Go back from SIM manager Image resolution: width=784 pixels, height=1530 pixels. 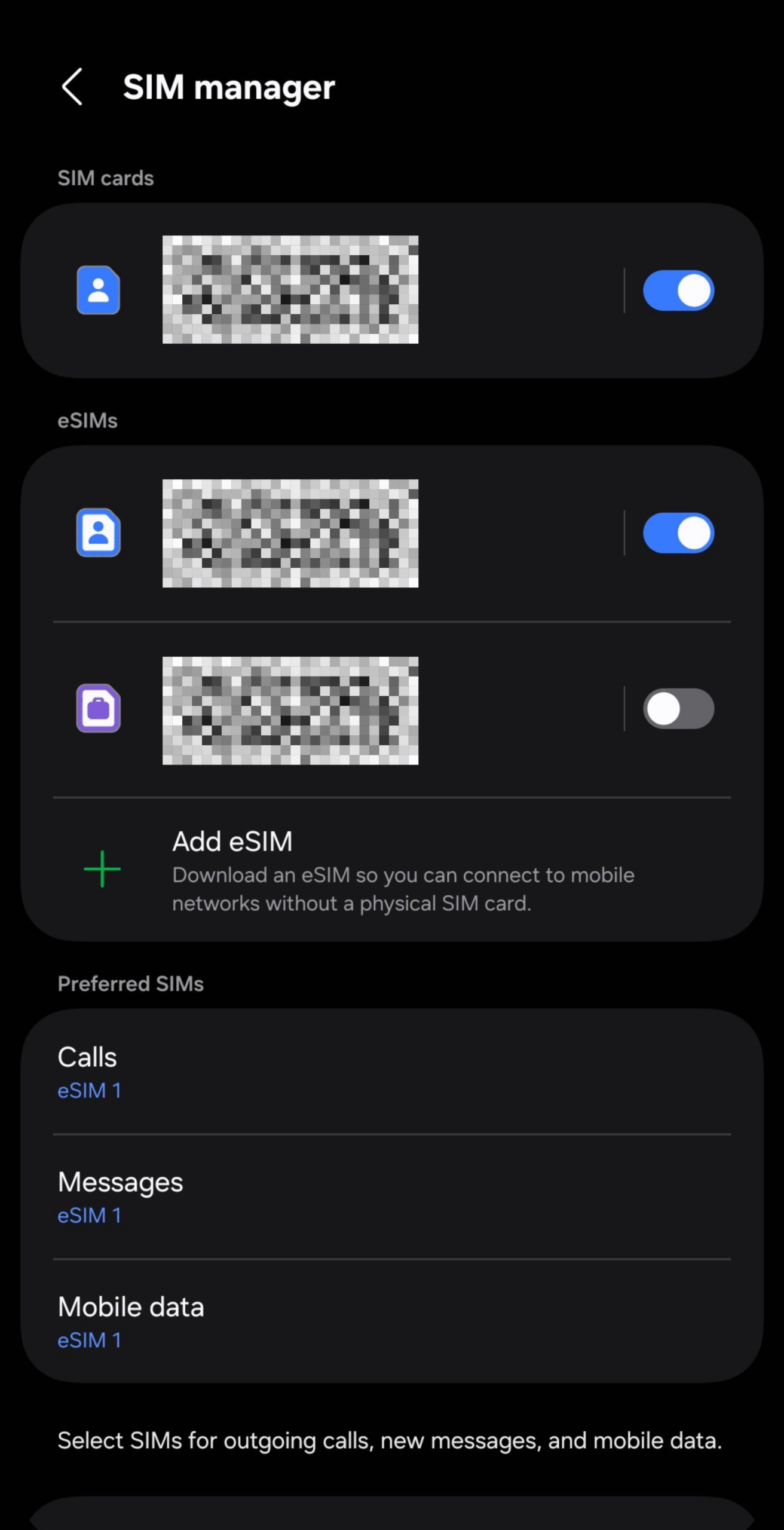pos(72,87)
